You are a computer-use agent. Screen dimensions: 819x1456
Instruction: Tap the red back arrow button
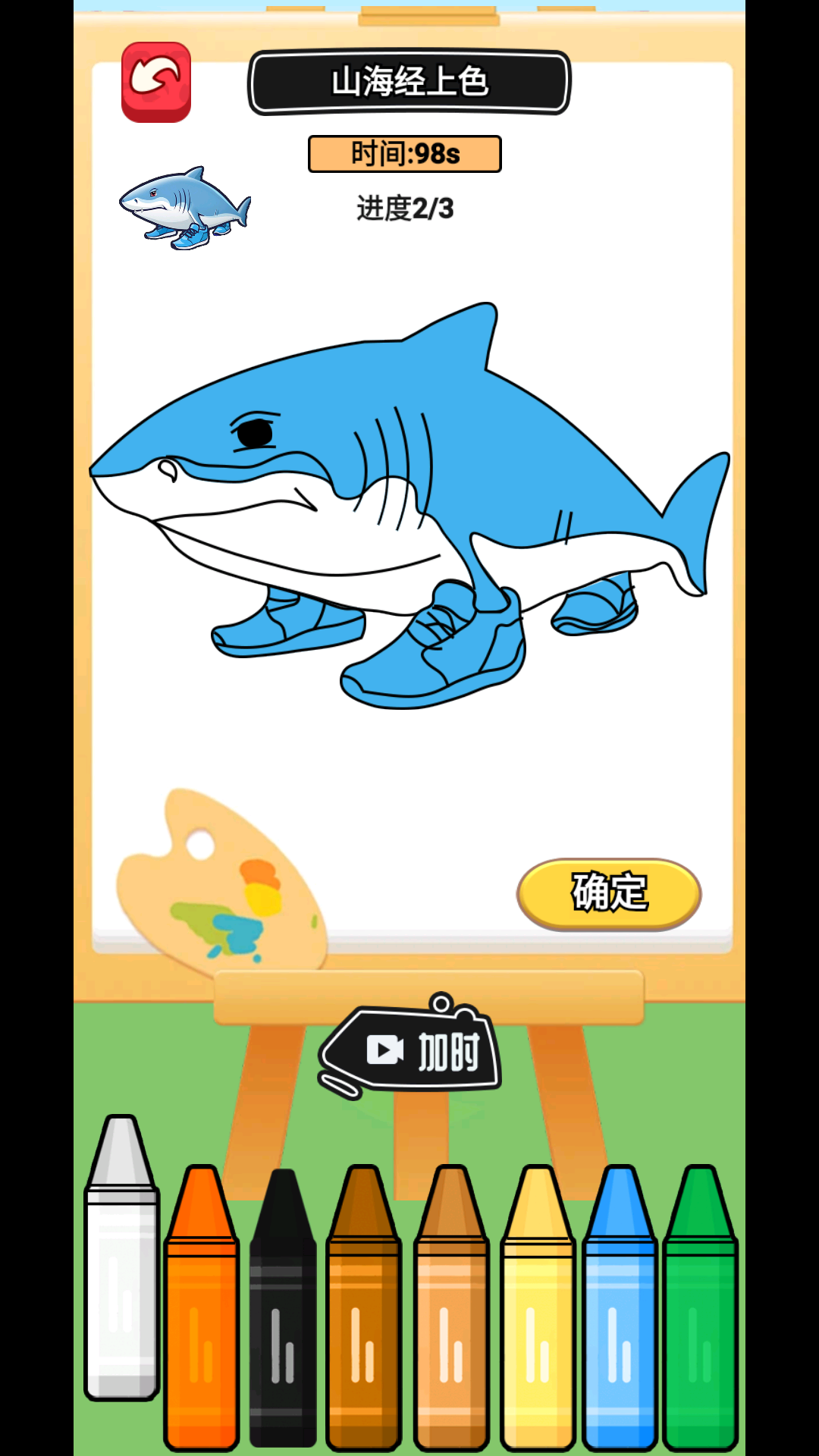[x=156, y=82]
